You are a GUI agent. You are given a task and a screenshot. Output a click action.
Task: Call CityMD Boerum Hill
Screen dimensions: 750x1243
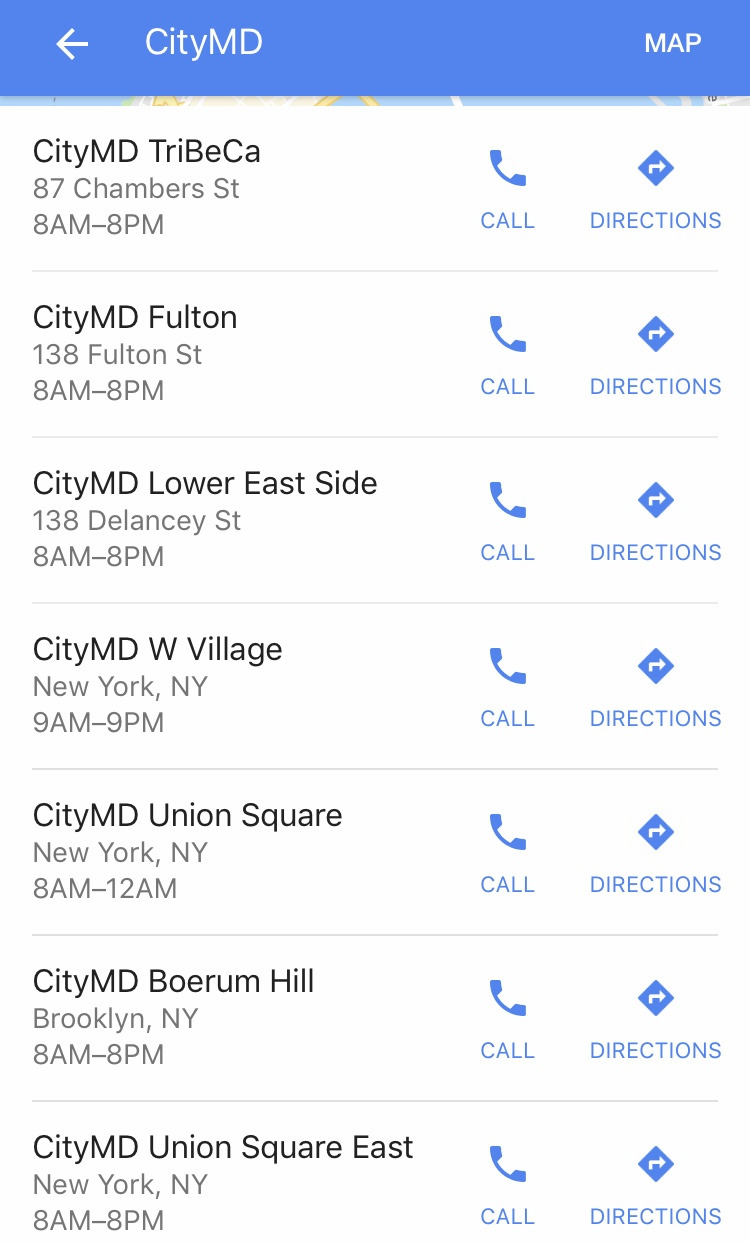pos(507,1018)
